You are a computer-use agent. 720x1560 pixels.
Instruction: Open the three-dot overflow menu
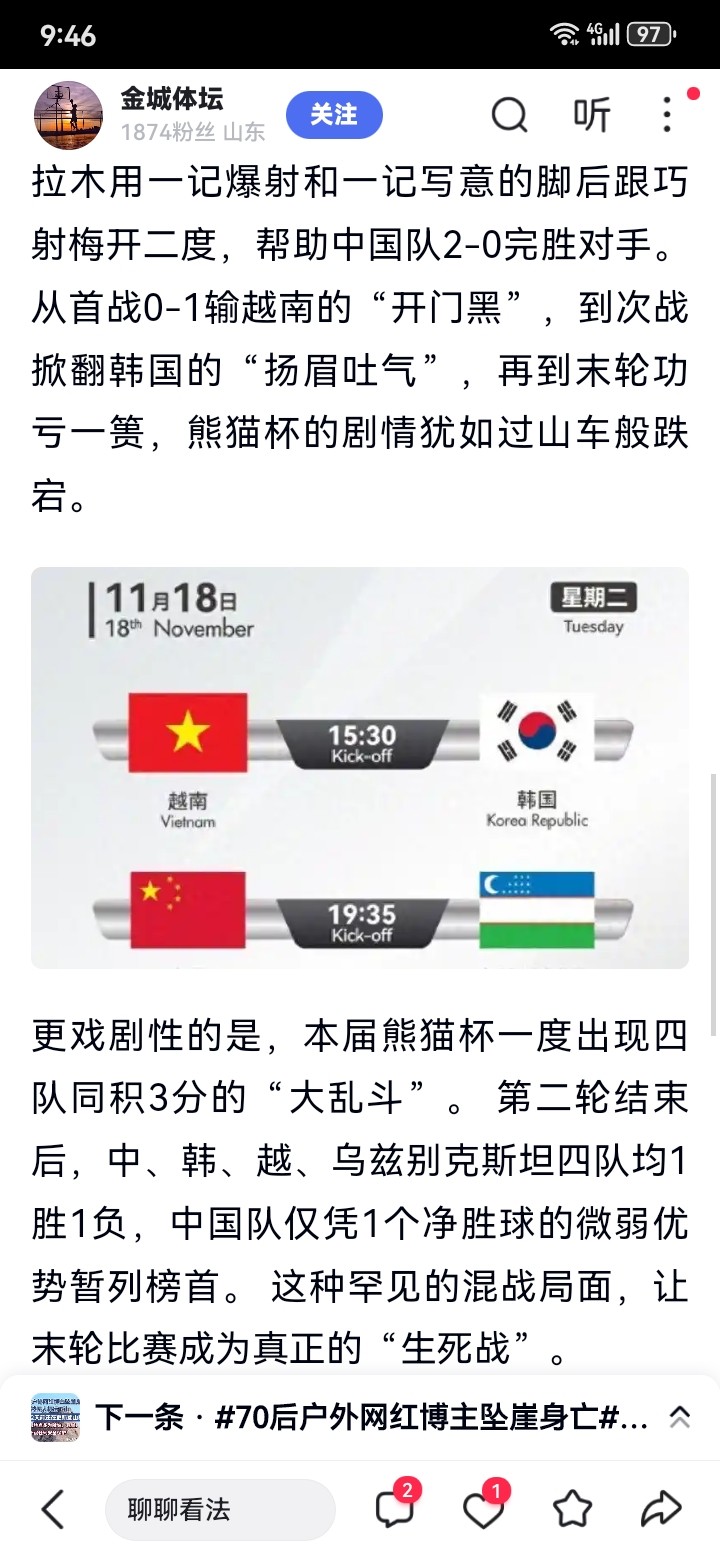tap(667, 116)
